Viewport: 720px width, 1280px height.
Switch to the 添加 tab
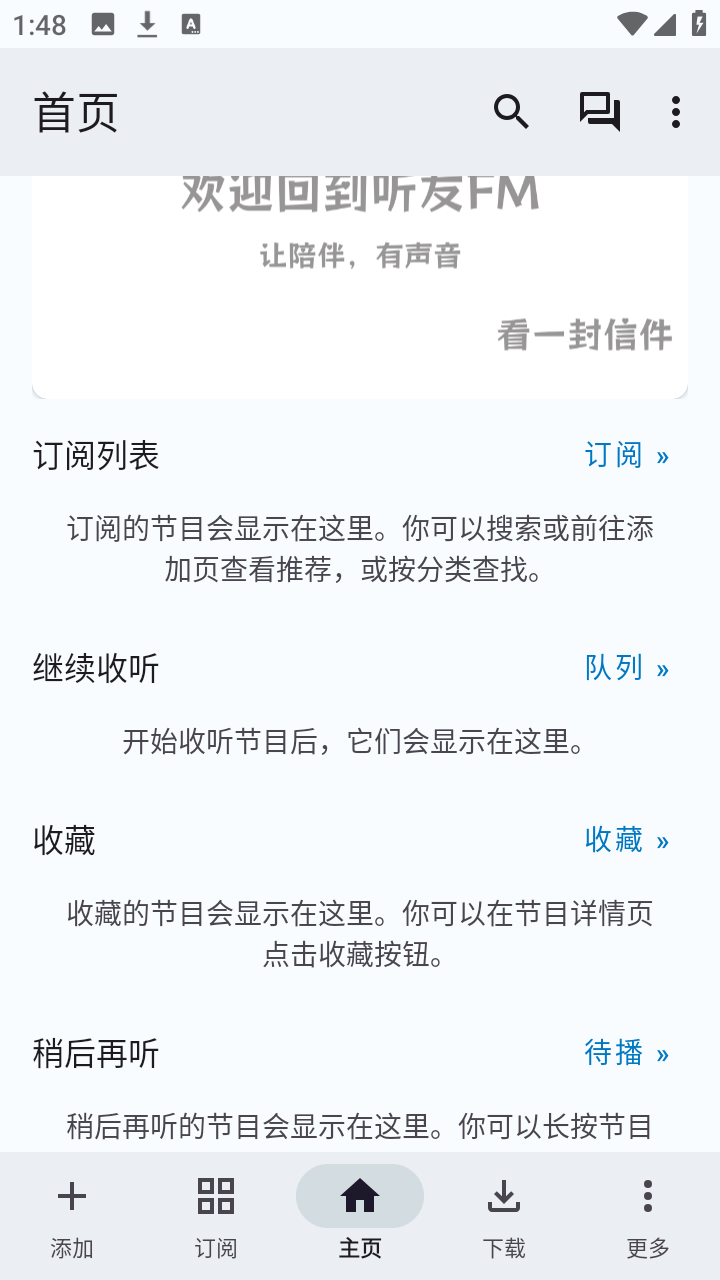point(72,1216)
